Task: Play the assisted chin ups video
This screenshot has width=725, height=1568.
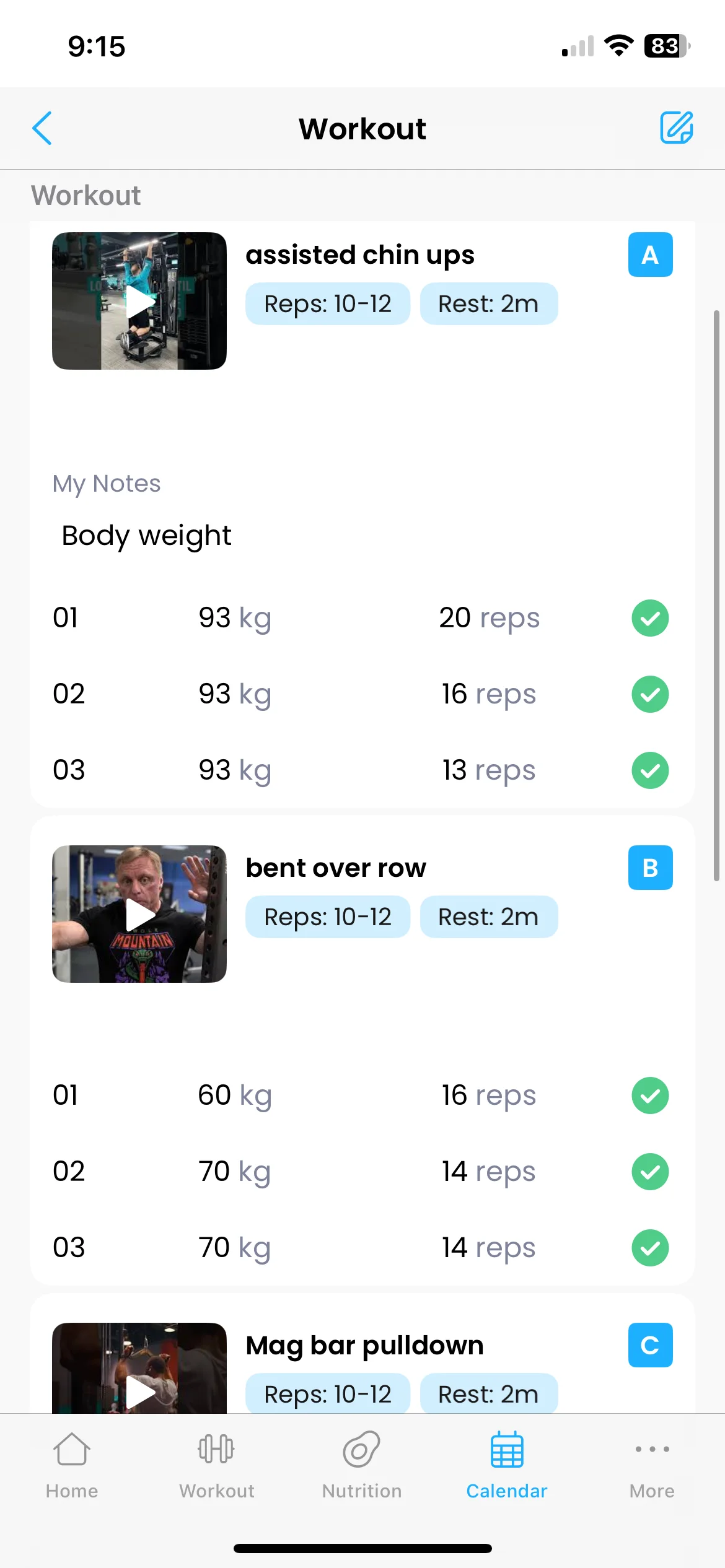Action: (139, 301)
